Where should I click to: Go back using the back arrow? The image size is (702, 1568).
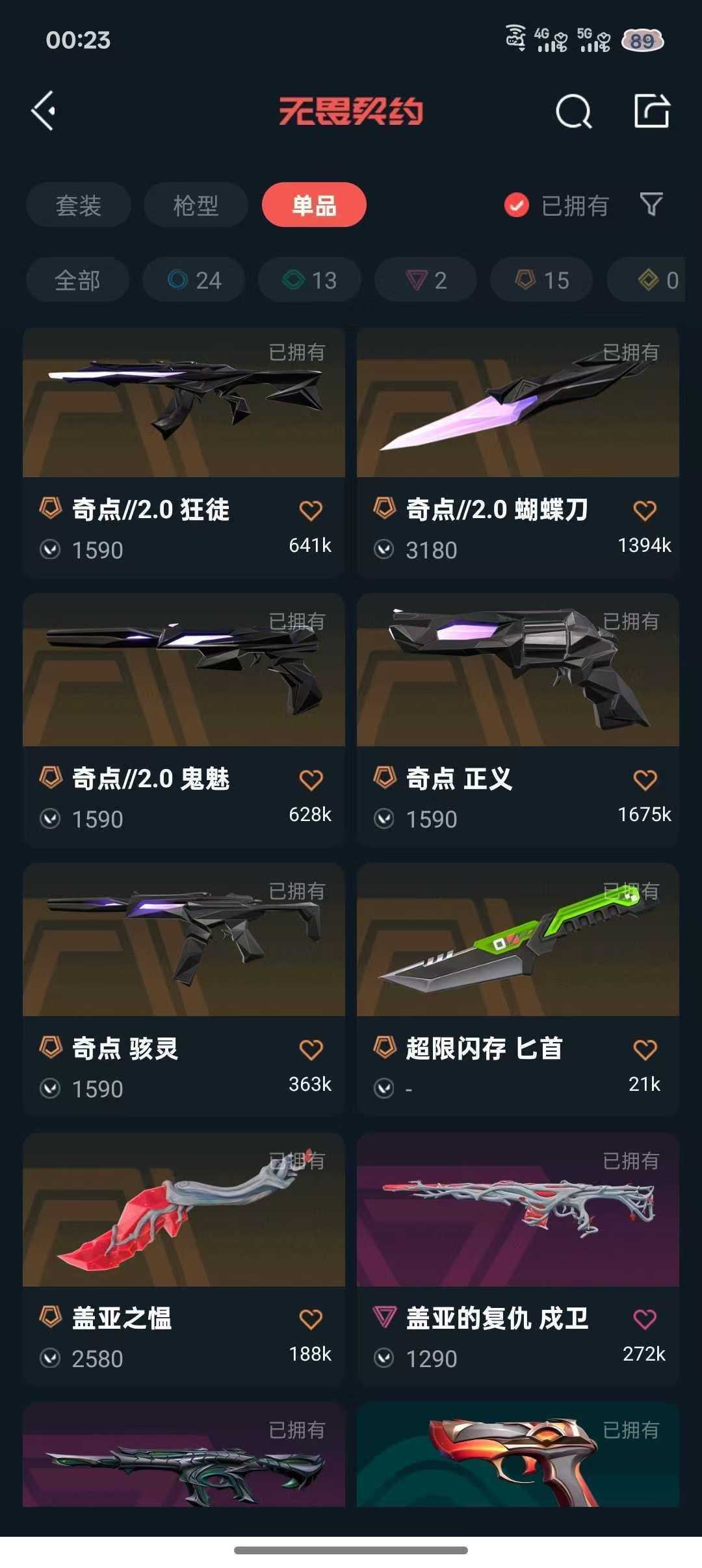click(x=44, y=111)
